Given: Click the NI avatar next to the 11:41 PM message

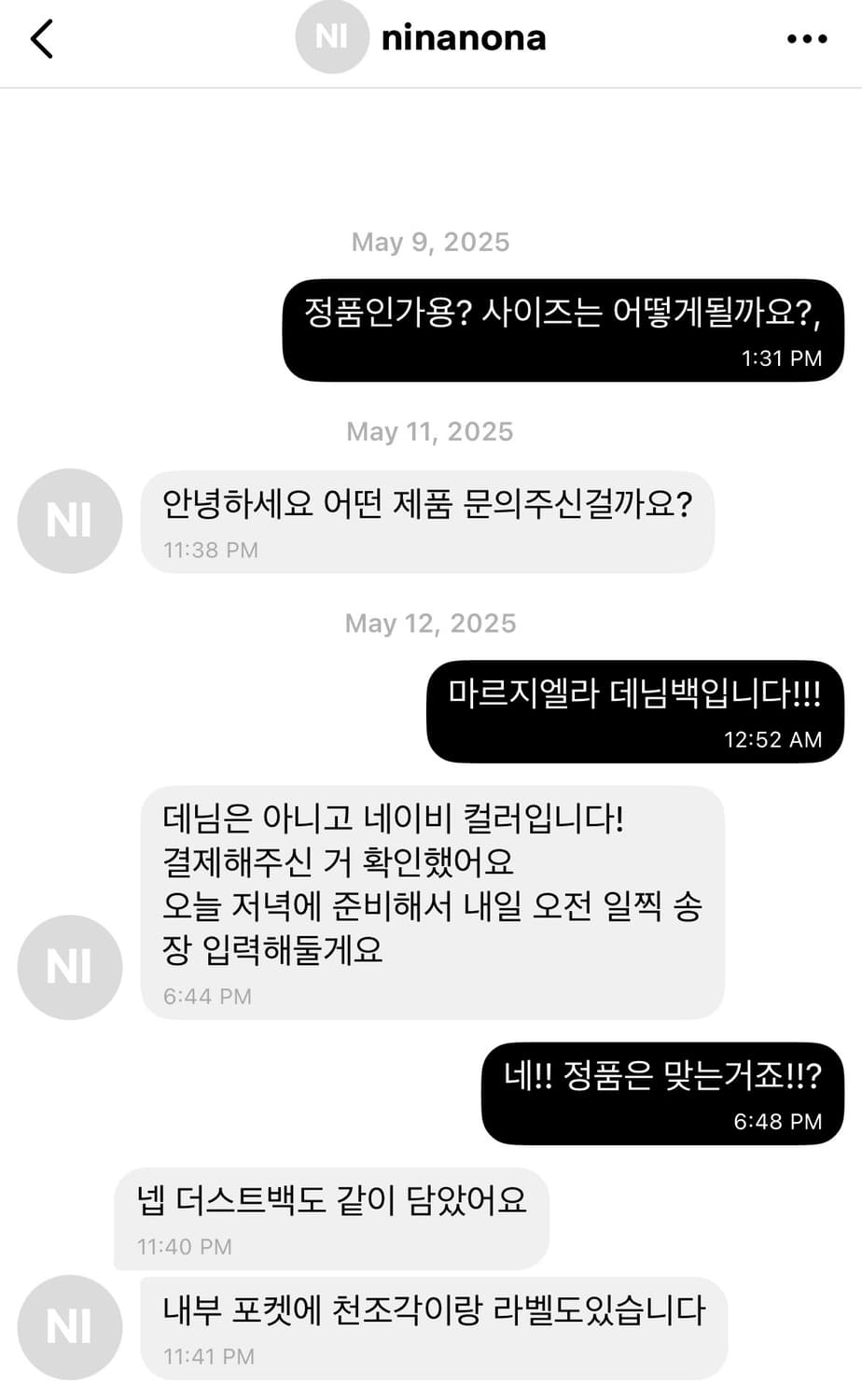Looking at the screenshot, I should [x=70, y=1328].
